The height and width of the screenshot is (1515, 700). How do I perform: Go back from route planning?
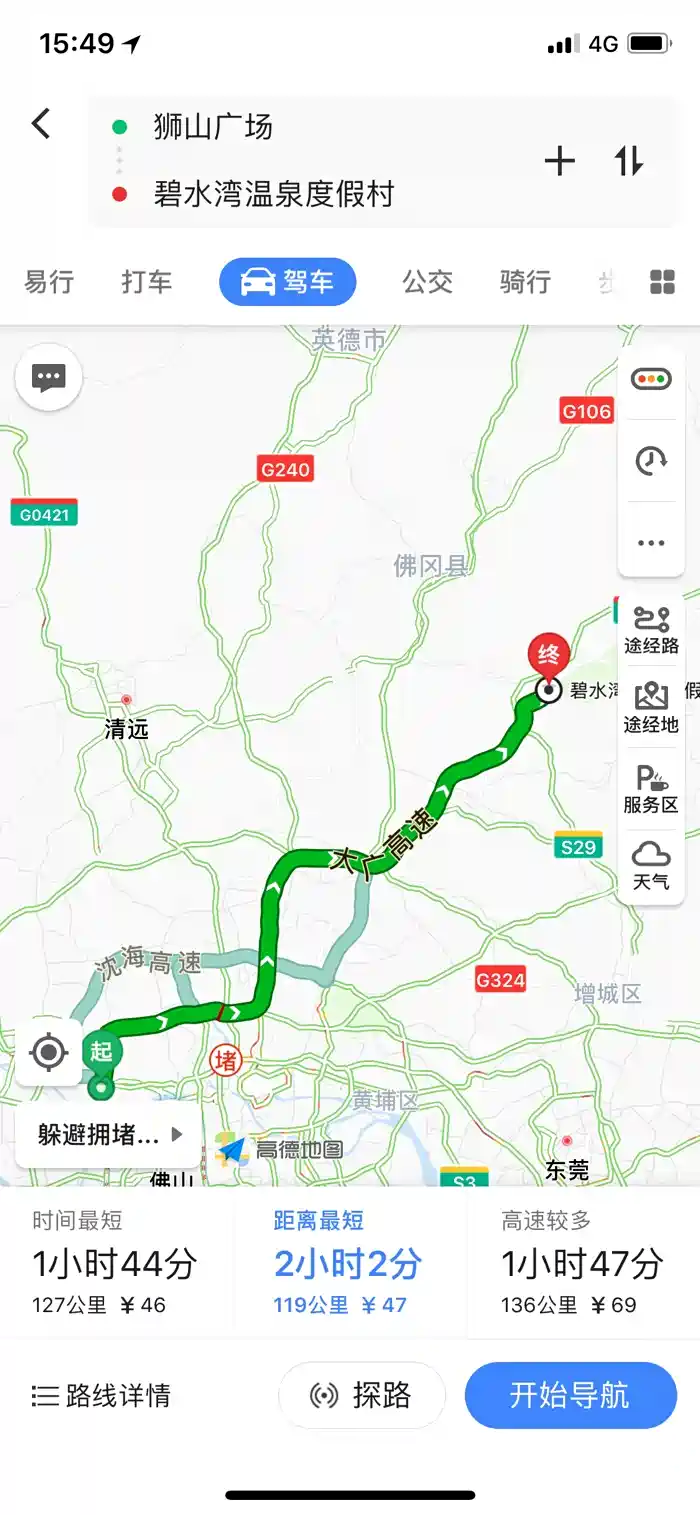(x=41, y=124)
